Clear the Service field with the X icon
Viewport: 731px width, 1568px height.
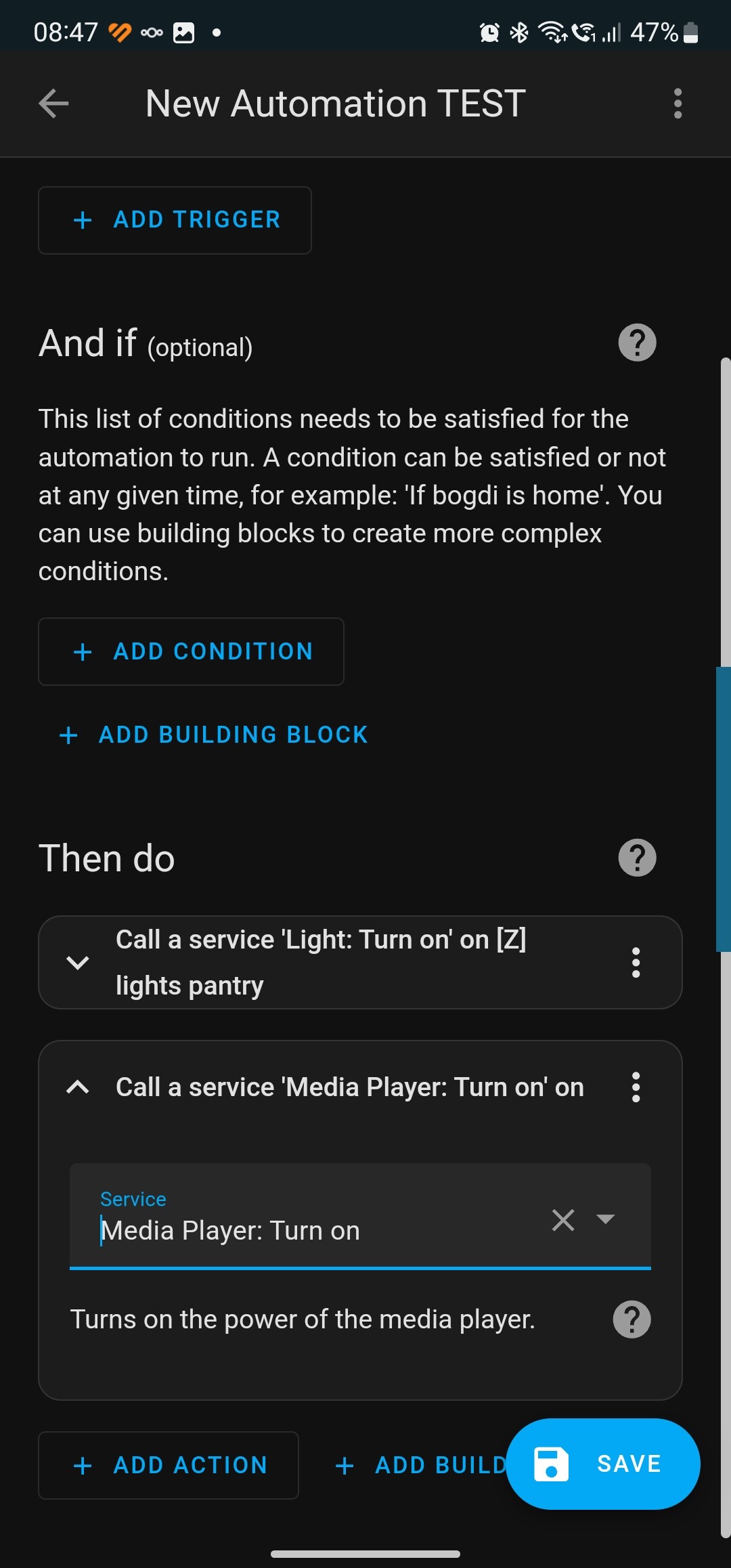coord(562,1220)
